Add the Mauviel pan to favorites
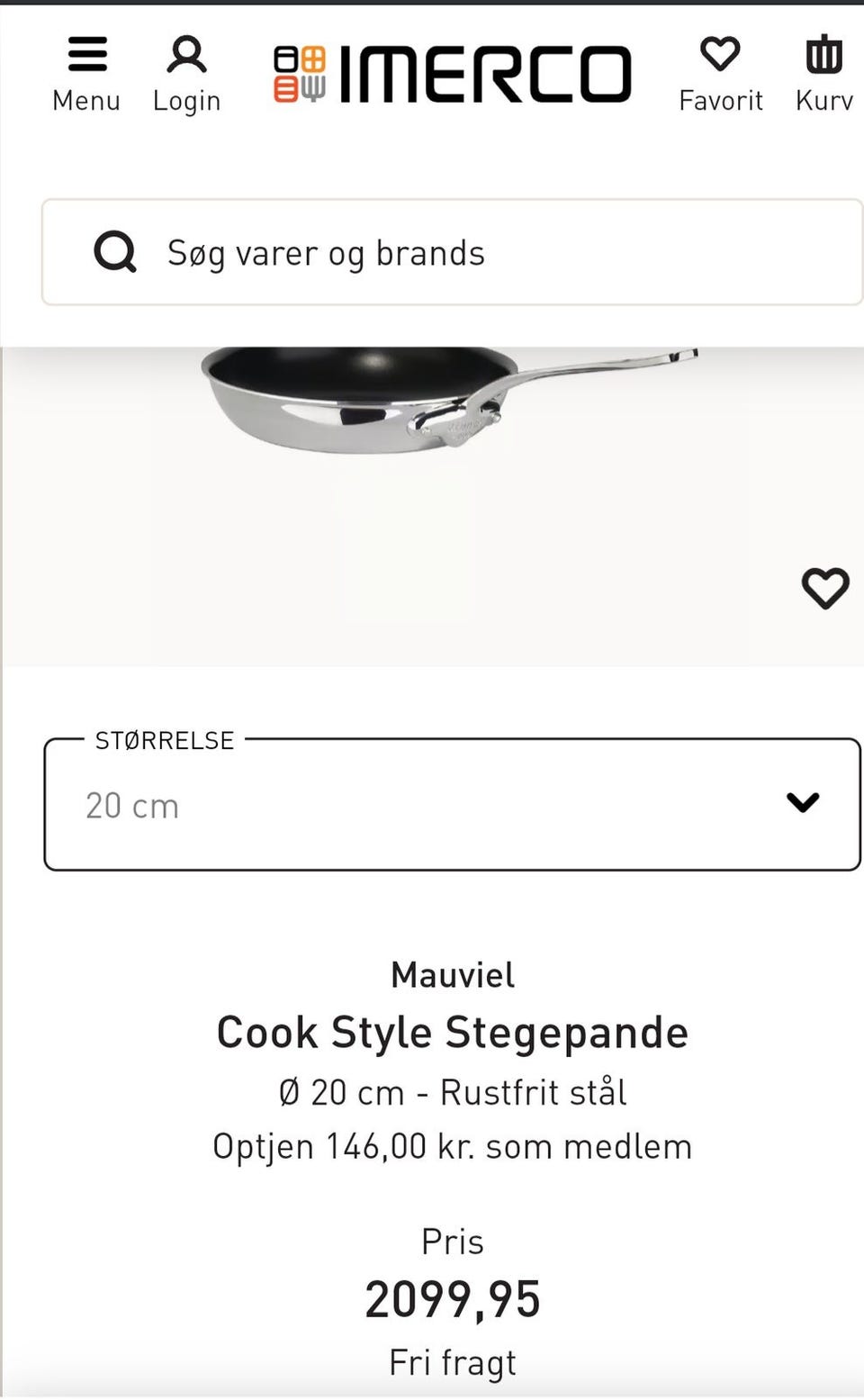Screen dimensions: 864x1400 (x=824, y=589)
